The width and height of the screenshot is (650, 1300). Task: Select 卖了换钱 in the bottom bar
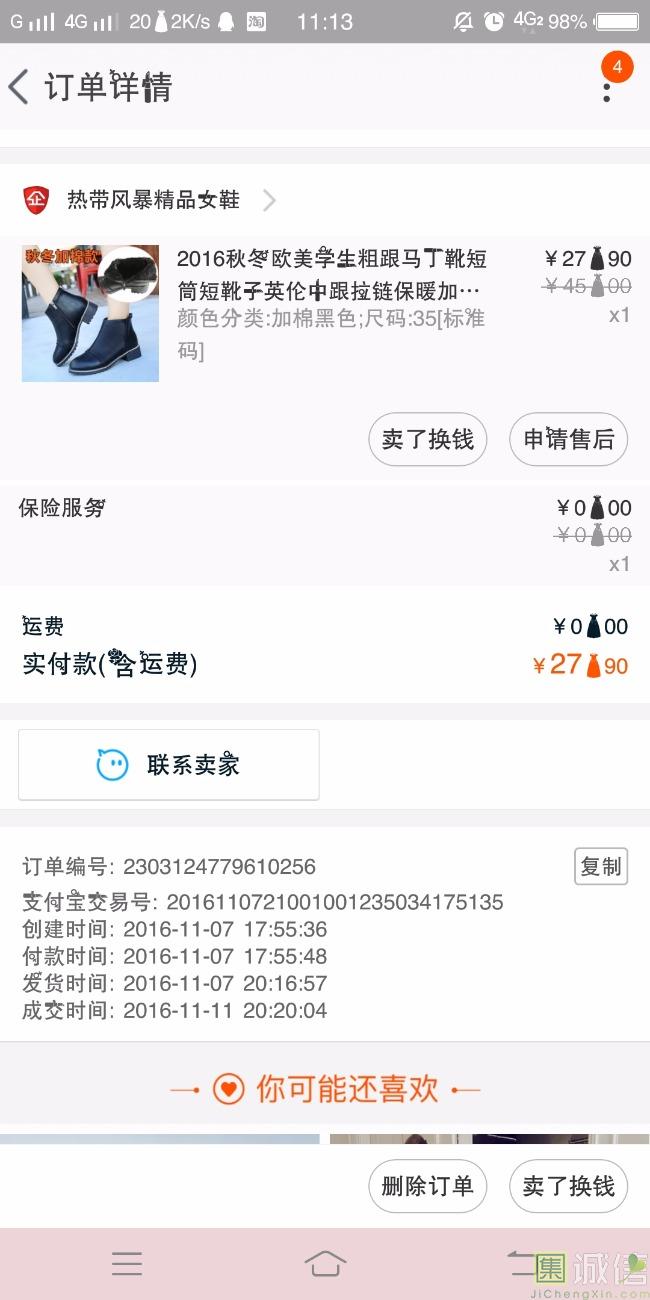coord(568,1186)
